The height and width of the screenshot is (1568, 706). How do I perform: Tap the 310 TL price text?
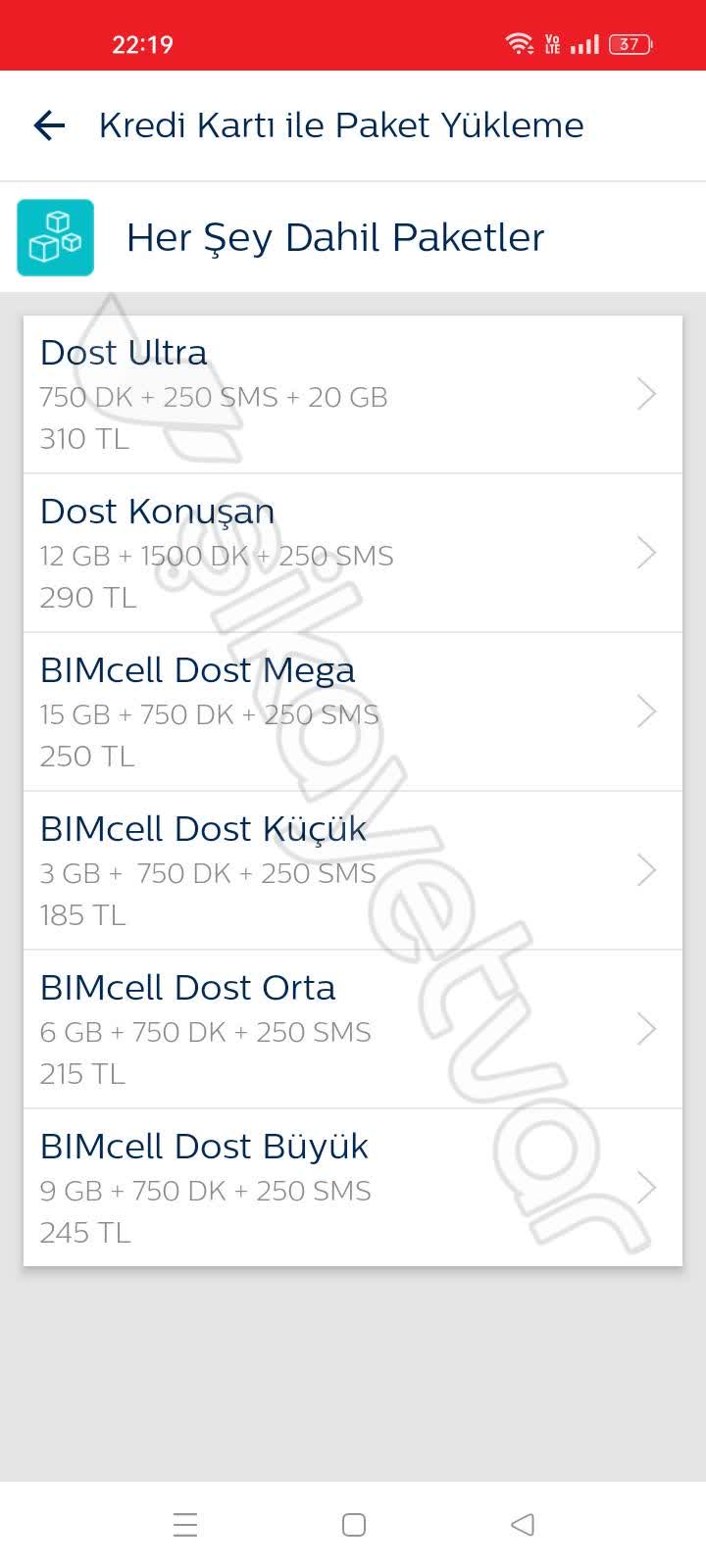click(83, 438)
